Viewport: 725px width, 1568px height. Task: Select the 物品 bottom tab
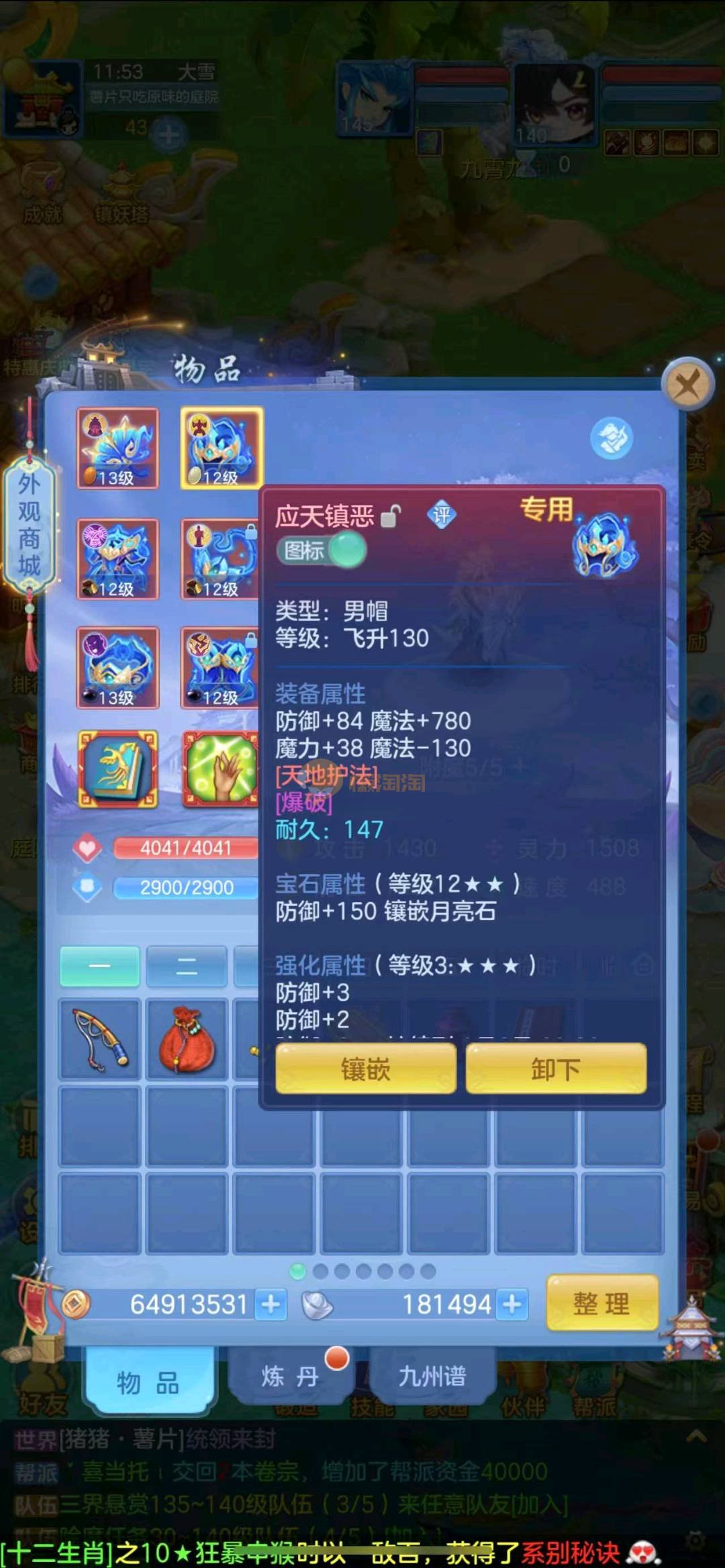pos(148,1382)
